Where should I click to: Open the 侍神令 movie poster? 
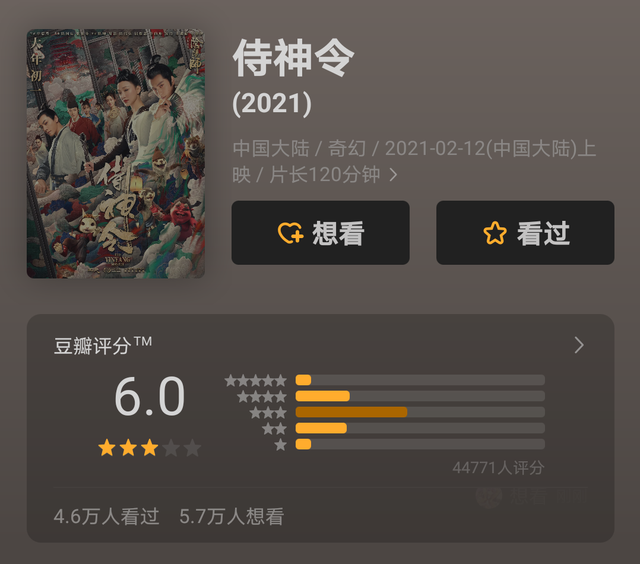click(x=116, y=153)
